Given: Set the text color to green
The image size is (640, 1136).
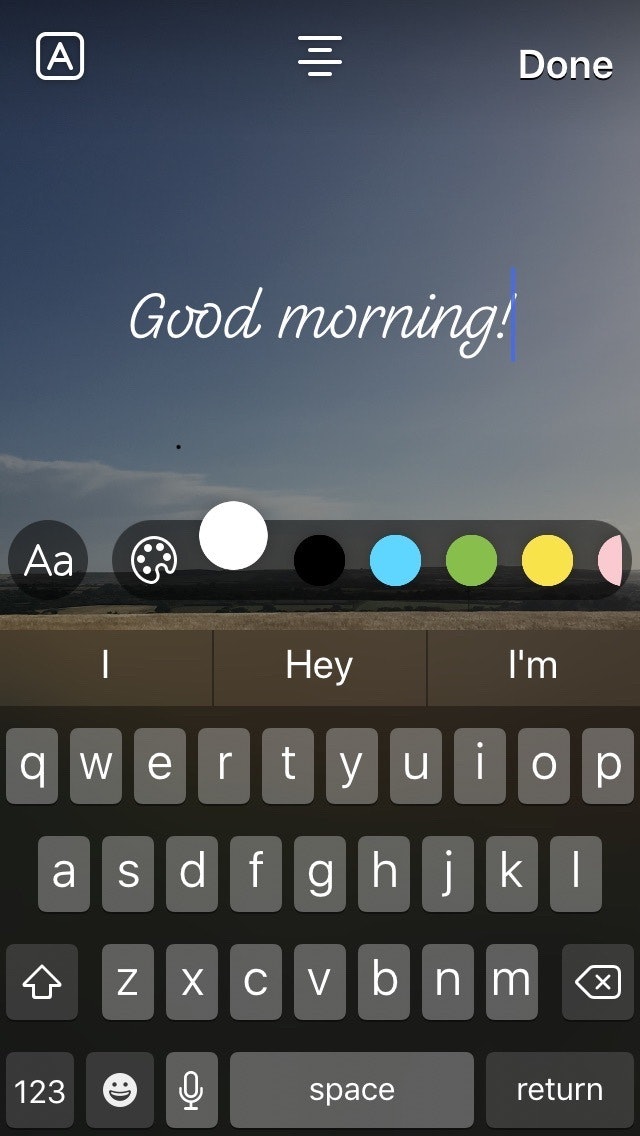Looking at the screenshot, I should [471, 560].
